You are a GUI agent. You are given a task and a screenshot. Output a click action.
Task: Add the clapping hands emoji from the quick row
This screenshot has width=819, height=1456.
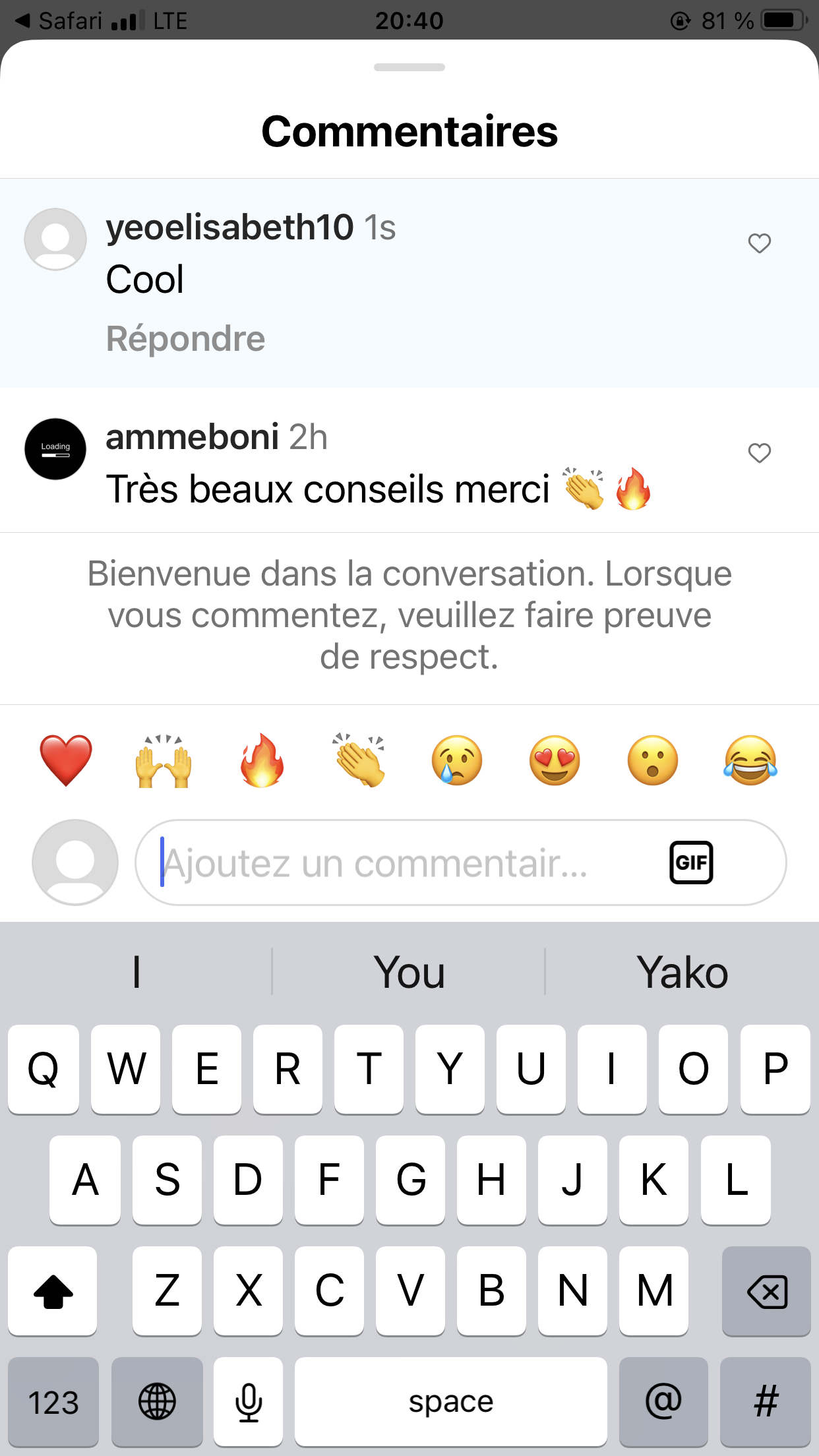(359, 760)
